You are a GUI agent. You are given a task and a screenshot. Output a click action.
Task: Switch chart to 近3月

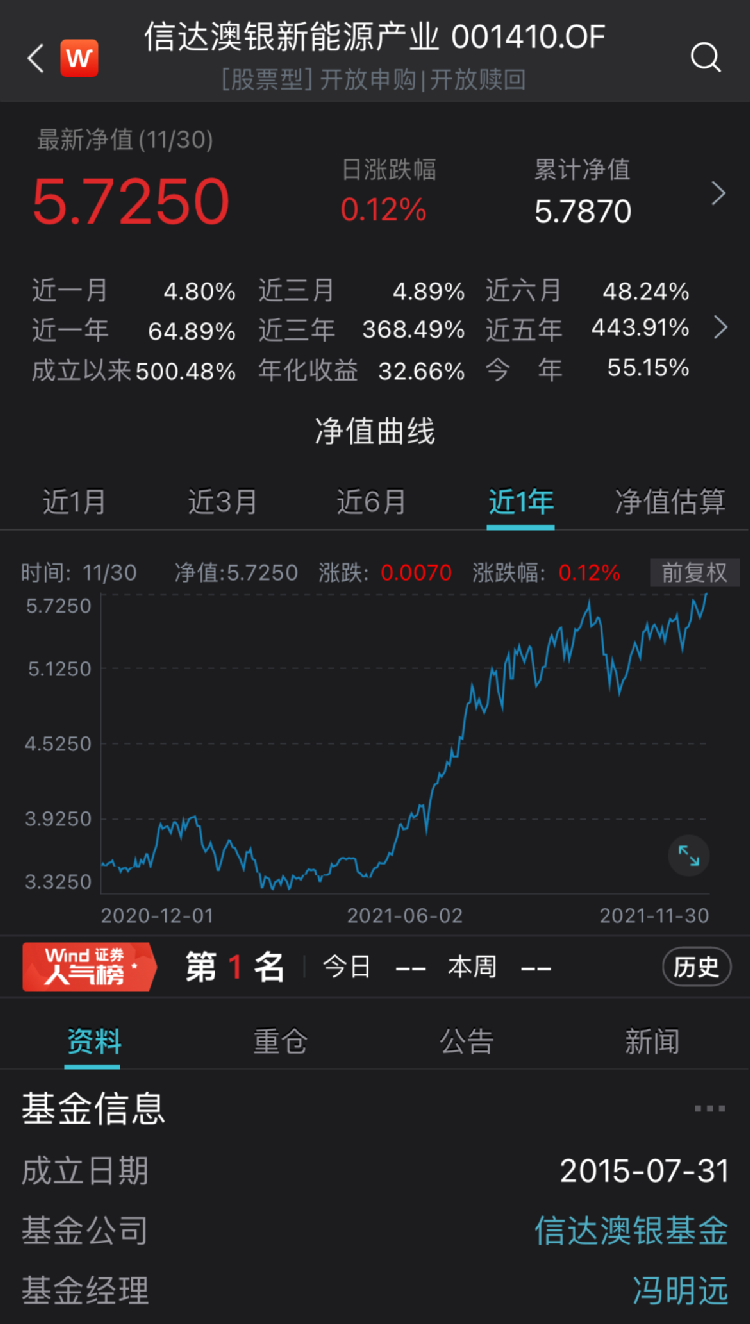(222, 501)
